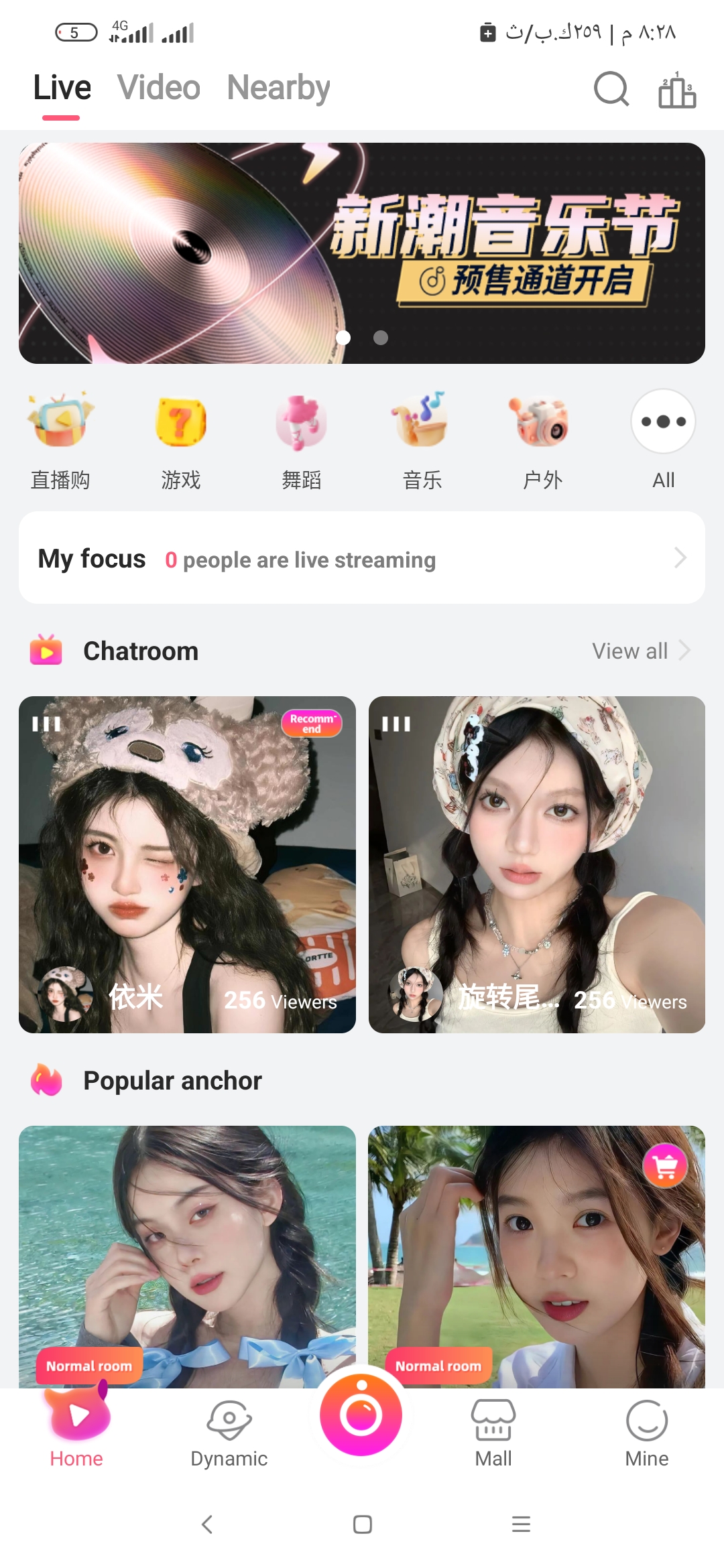
Task: Go to the Mall tab
Action: click(493, 1433)
